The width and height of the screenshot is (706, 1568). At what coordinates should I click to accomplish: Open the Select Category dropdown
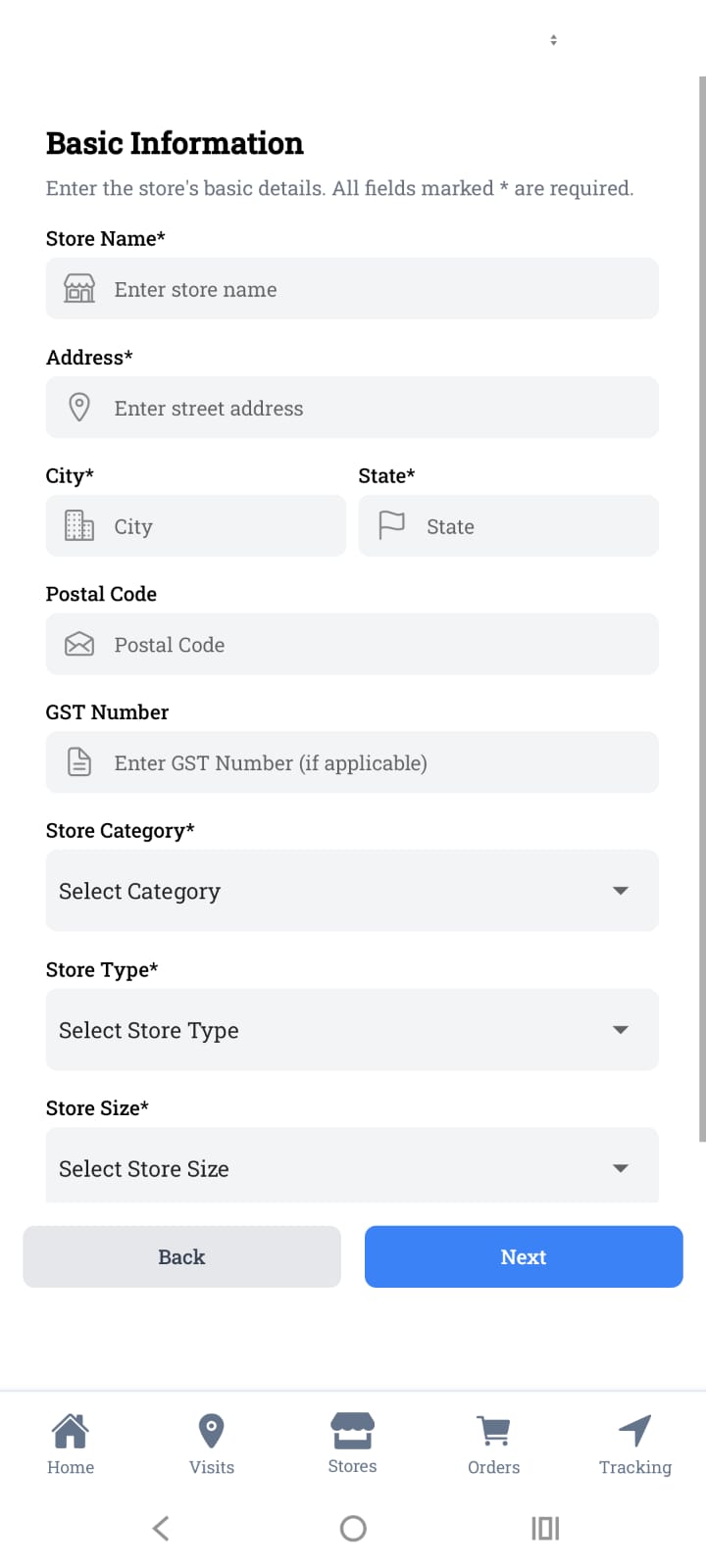click(x=352, y=890)
